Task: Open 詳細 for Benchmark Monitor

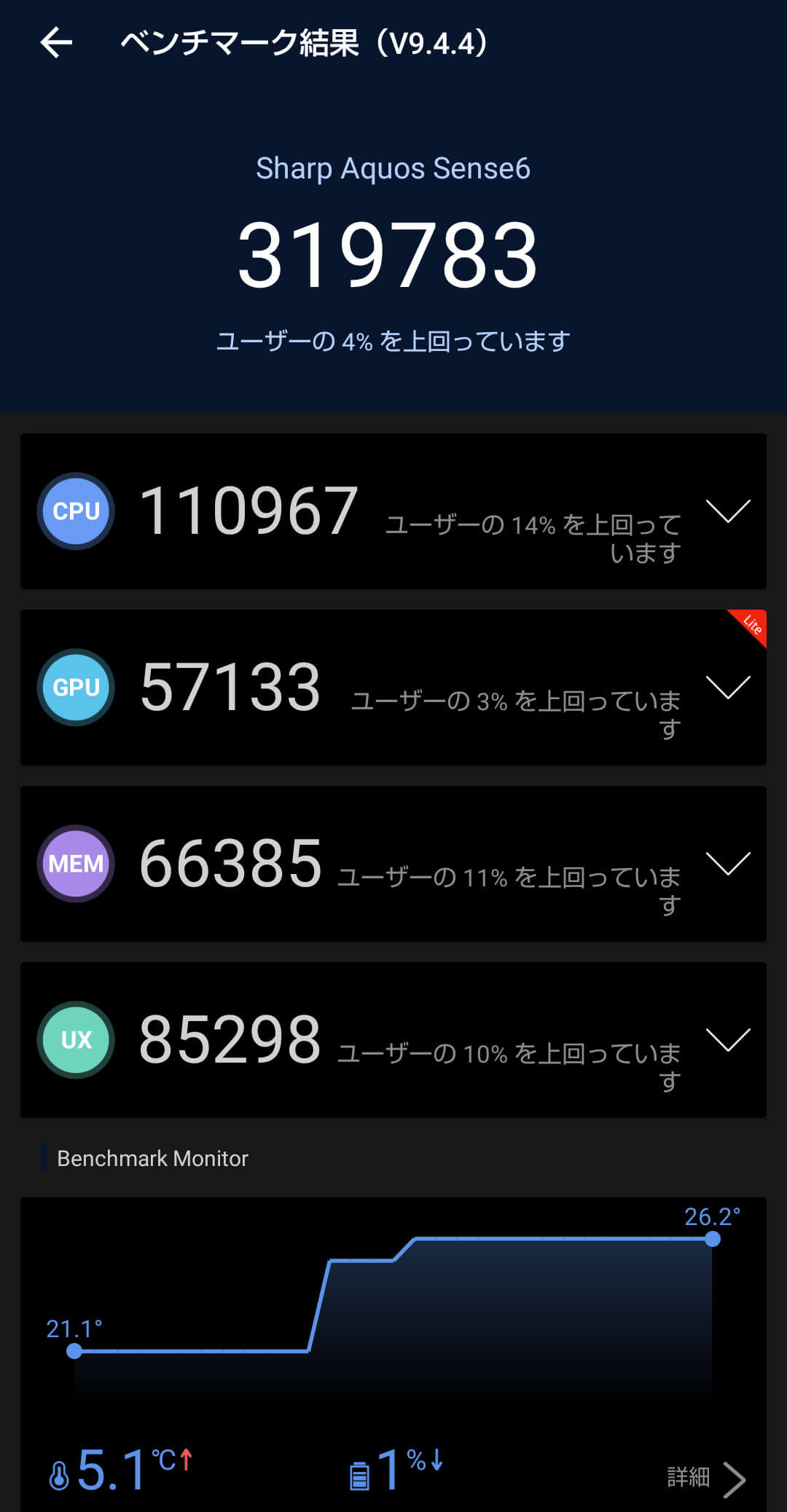Action: point(706,1478)
